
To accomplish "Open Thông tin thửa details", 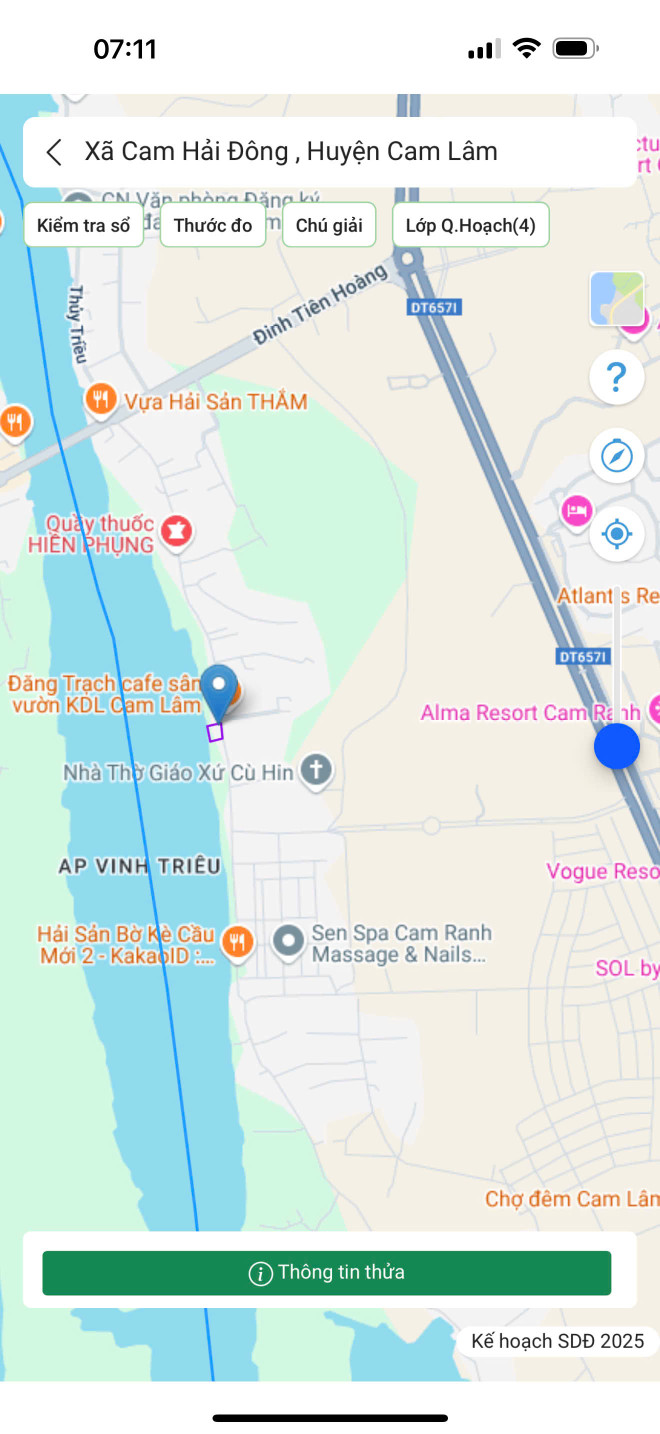I will tap(326, 1273).
